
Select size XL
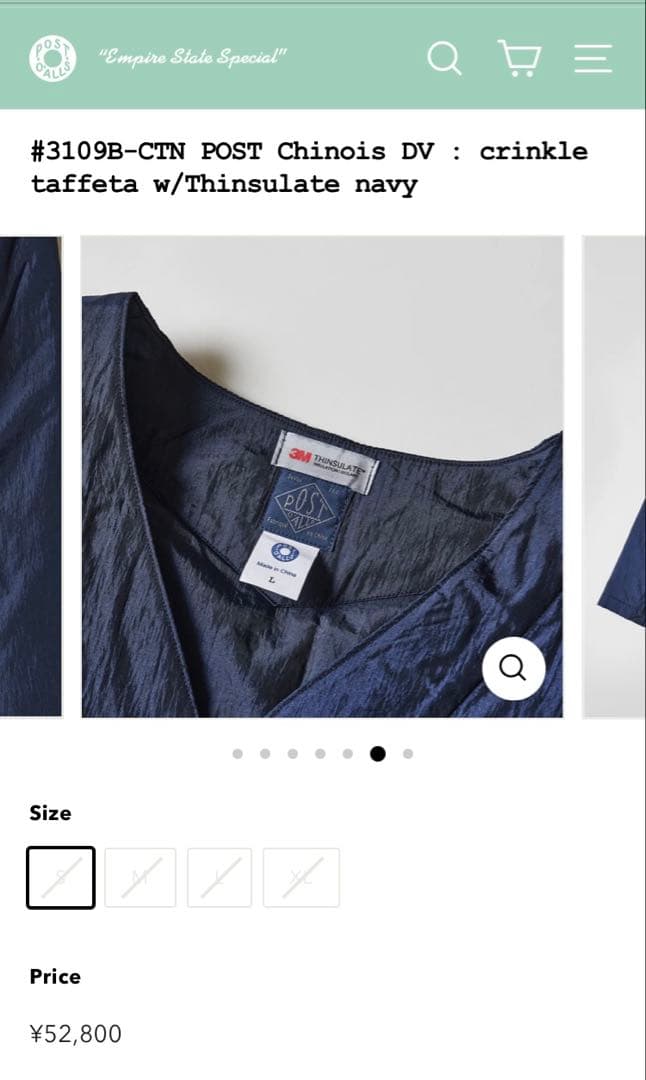301,877
